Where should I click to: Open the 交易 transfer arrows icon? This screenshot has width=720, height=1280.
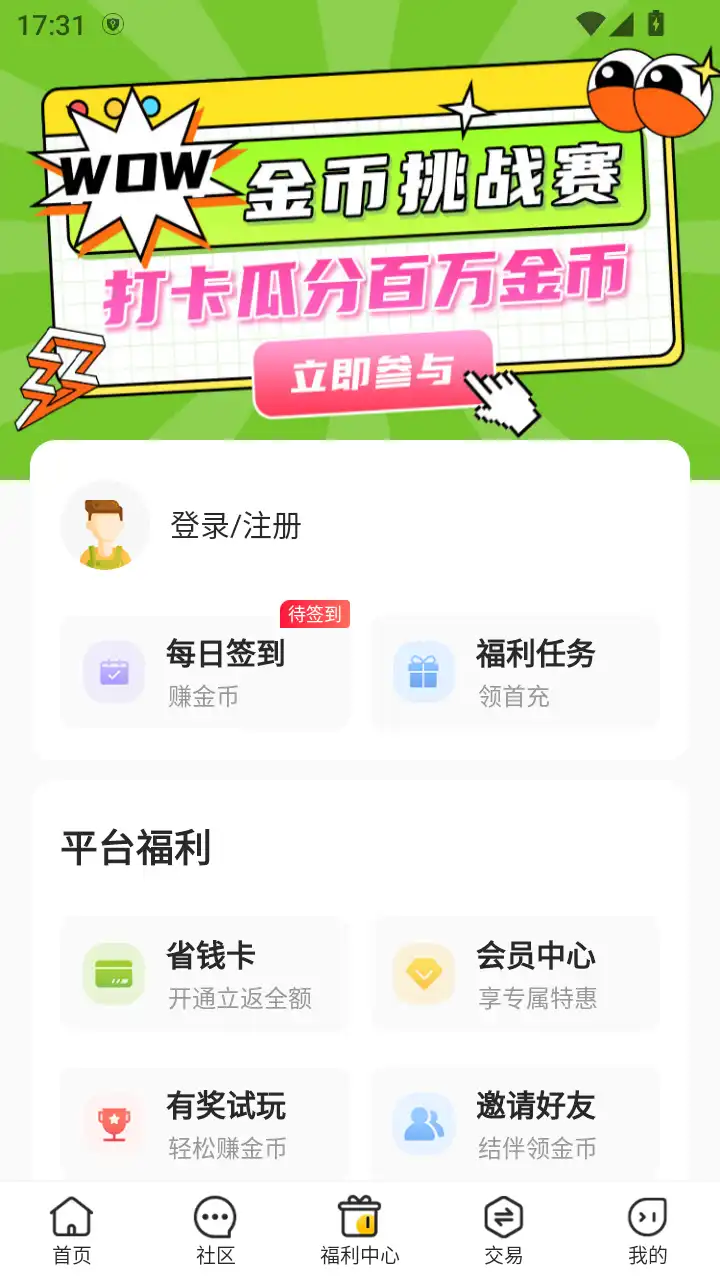pos(504,1218)
